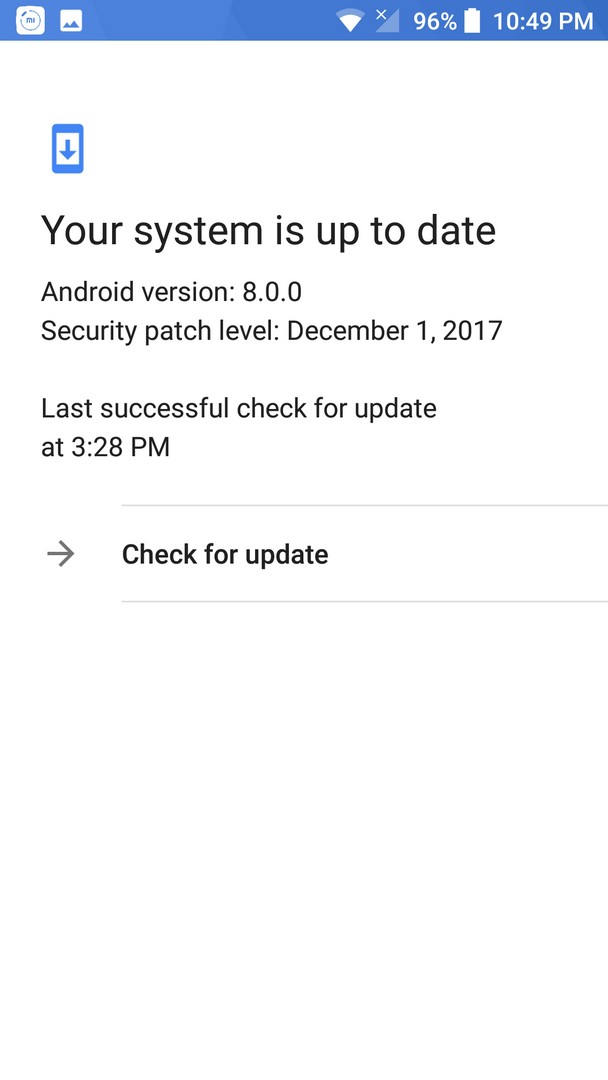Tap Check for update
The image size is (608, 1080).
coord(304,554)
